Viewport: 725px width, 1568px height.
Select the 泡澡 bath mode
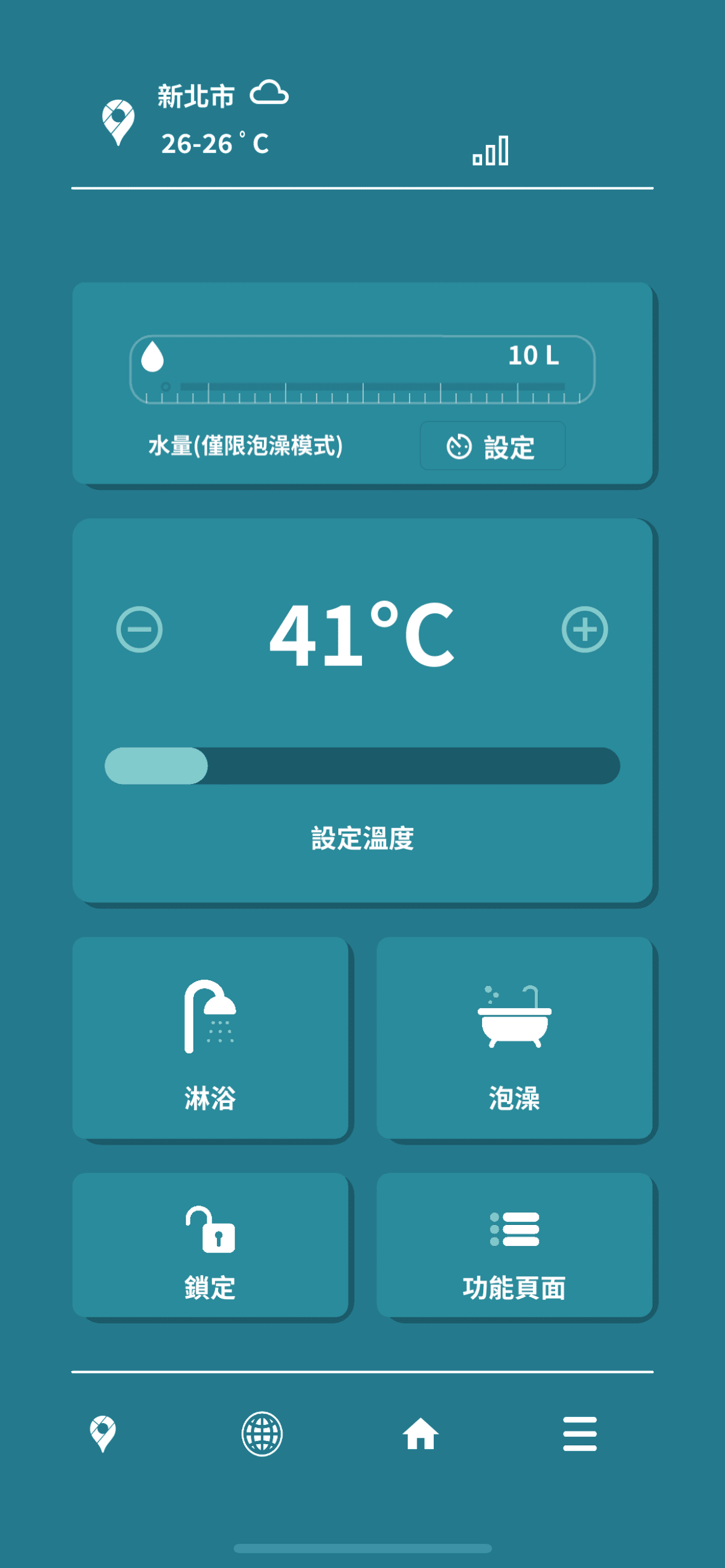[x=514, y=1038]
